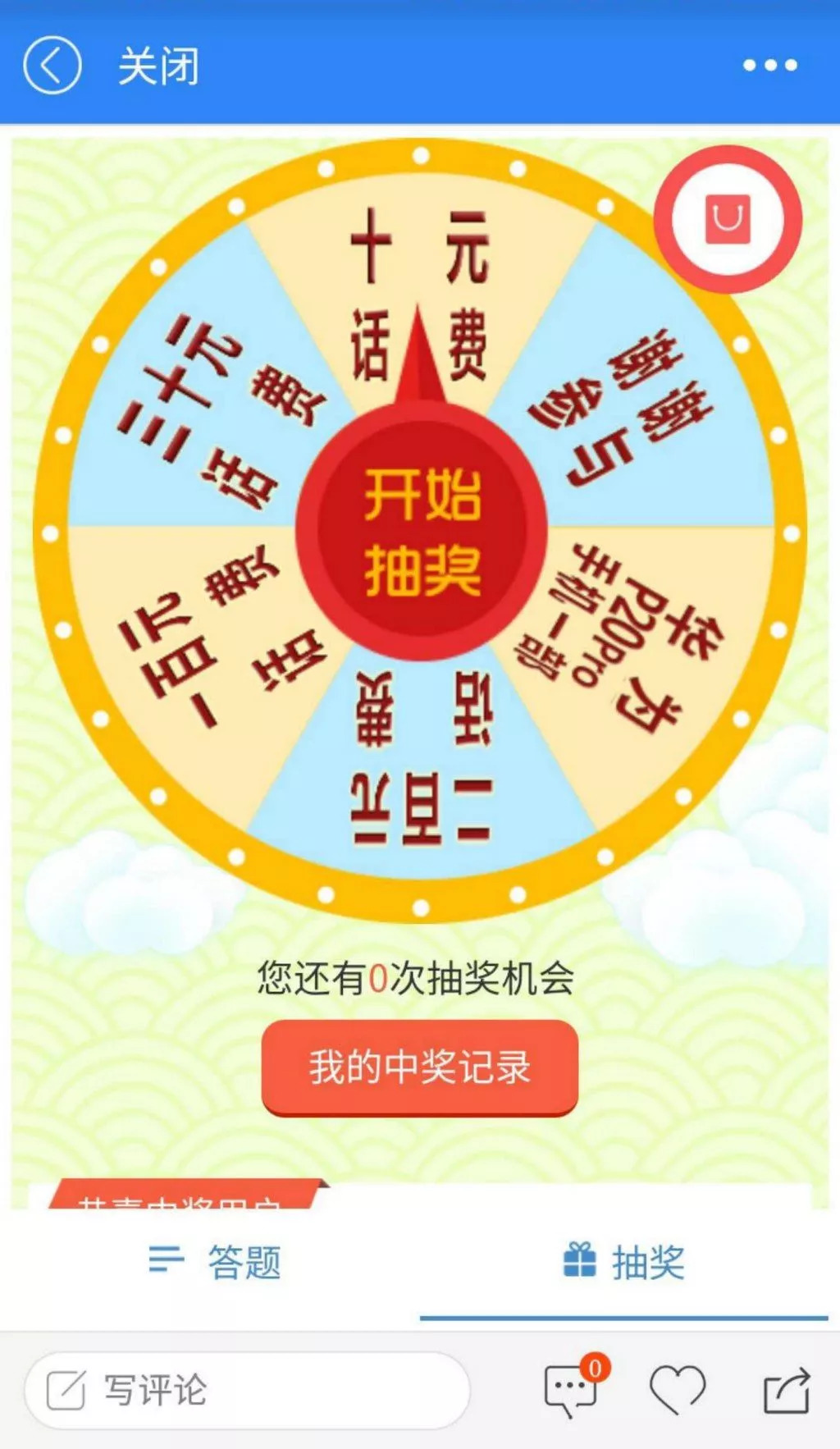
Task: Close the page via 关闭
Action: (x=158, y=66)
